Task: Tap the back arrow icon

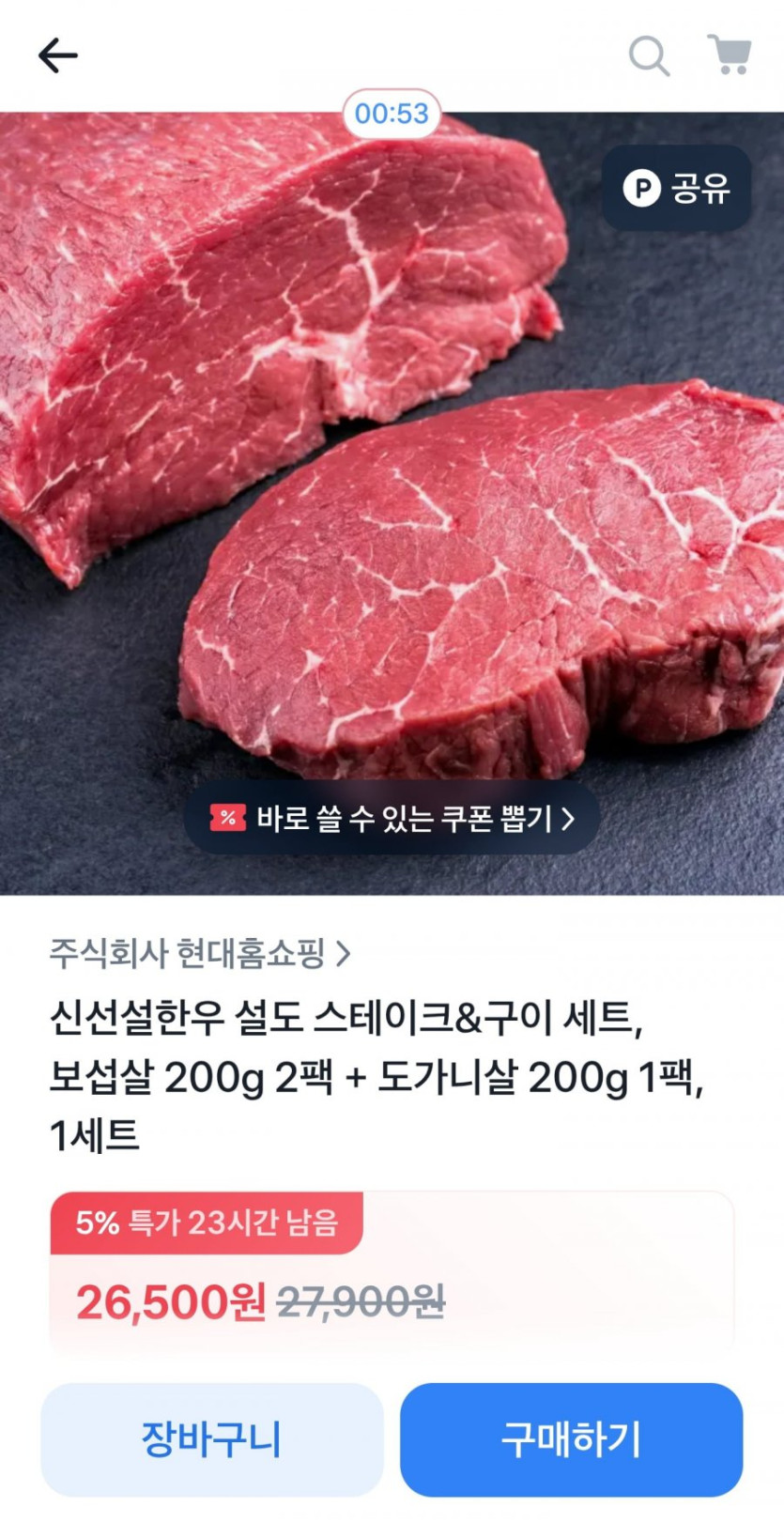Action: (x=58, y=54)
